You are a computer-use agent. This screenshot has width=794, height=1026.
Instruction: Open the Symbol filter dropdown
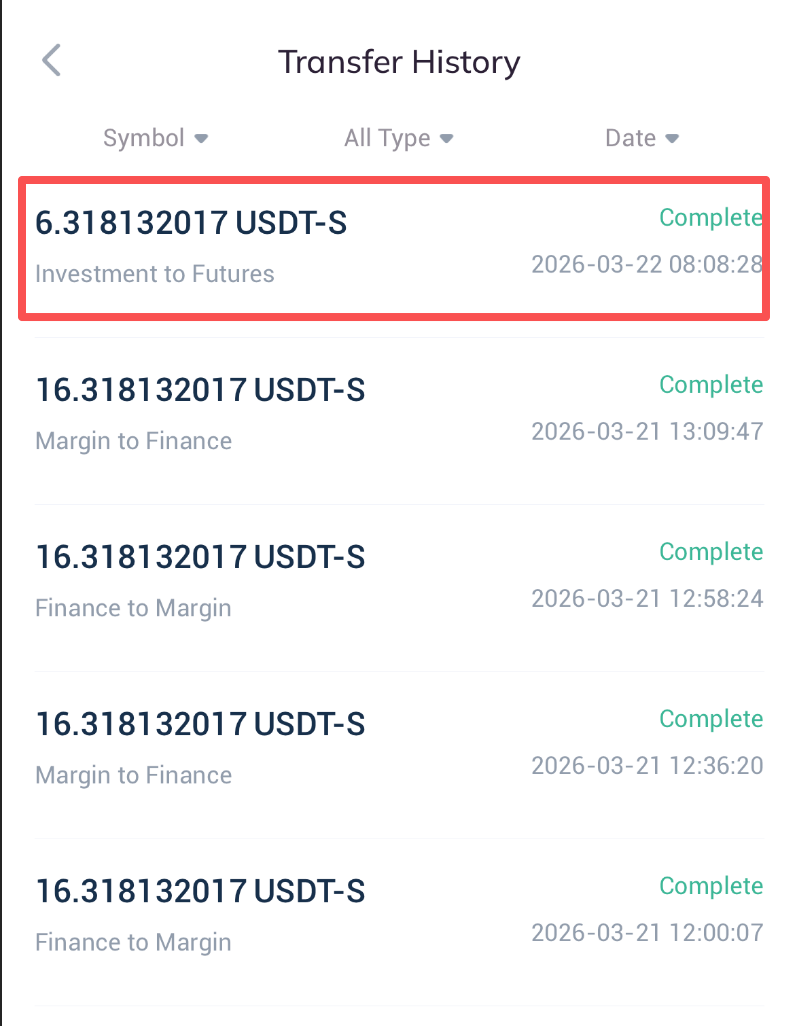point(156,138)
